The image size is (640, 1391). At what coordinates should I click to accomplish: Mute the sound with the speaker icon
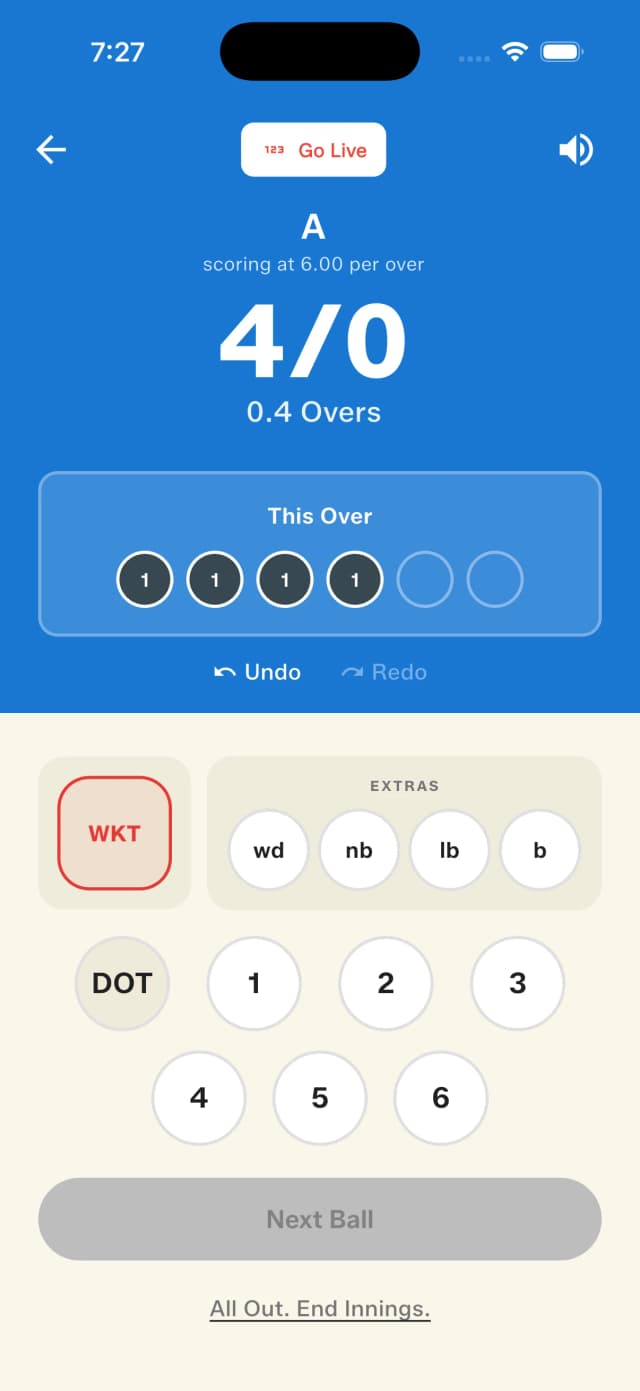(x=576, y=150)
